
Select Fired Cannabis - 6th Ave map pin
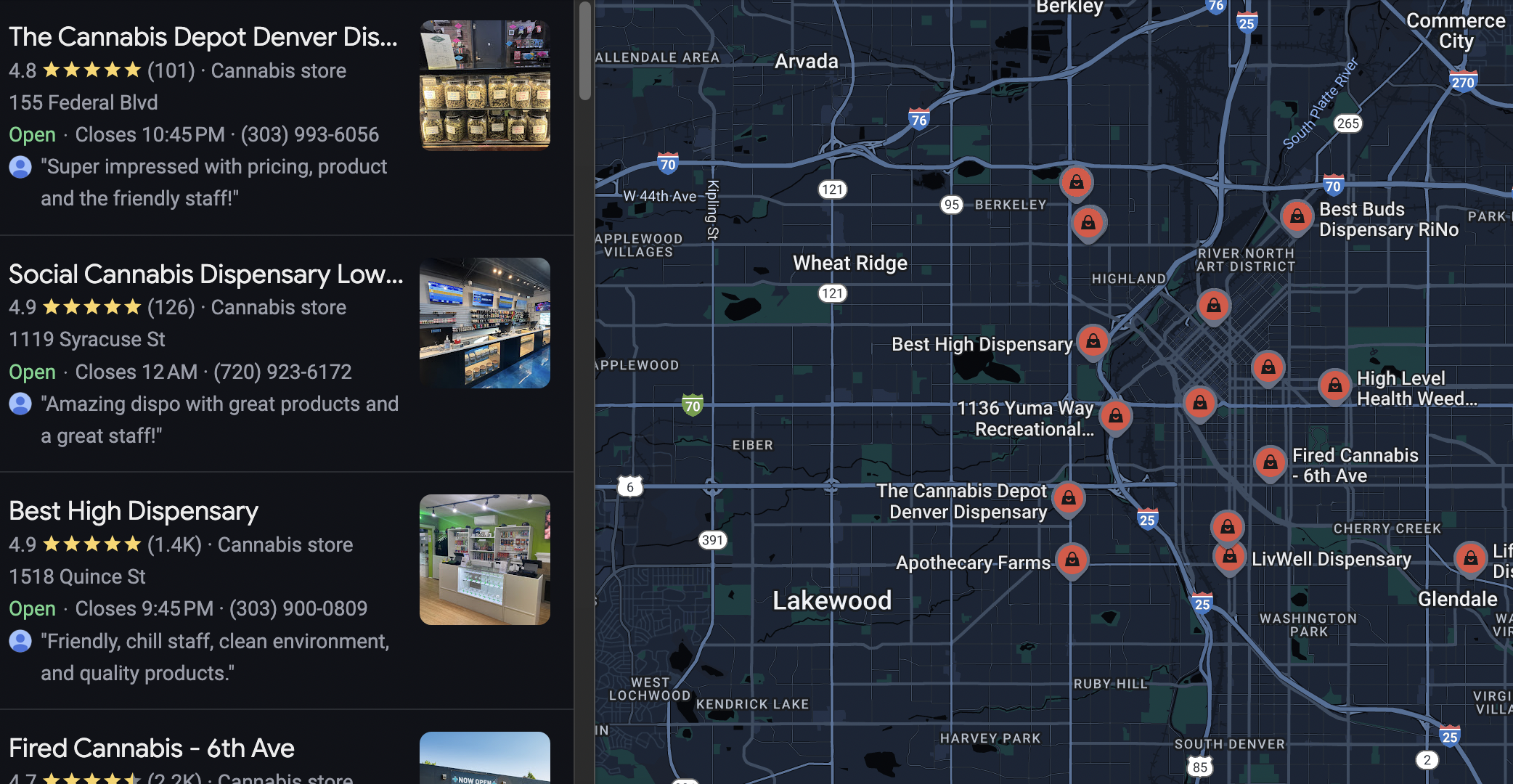1270,461
